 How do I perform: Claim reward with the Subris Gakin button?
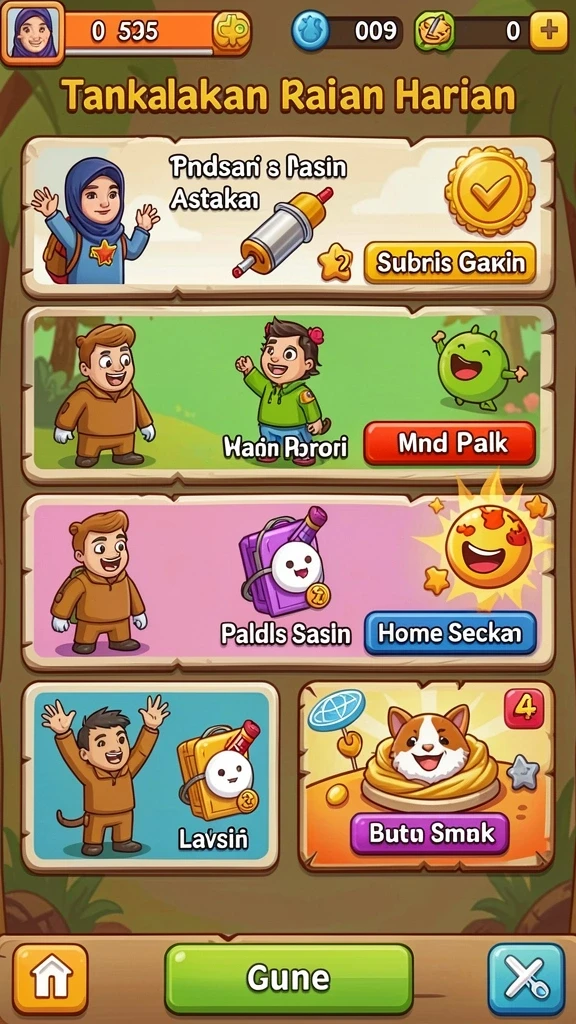click(450, 263)
